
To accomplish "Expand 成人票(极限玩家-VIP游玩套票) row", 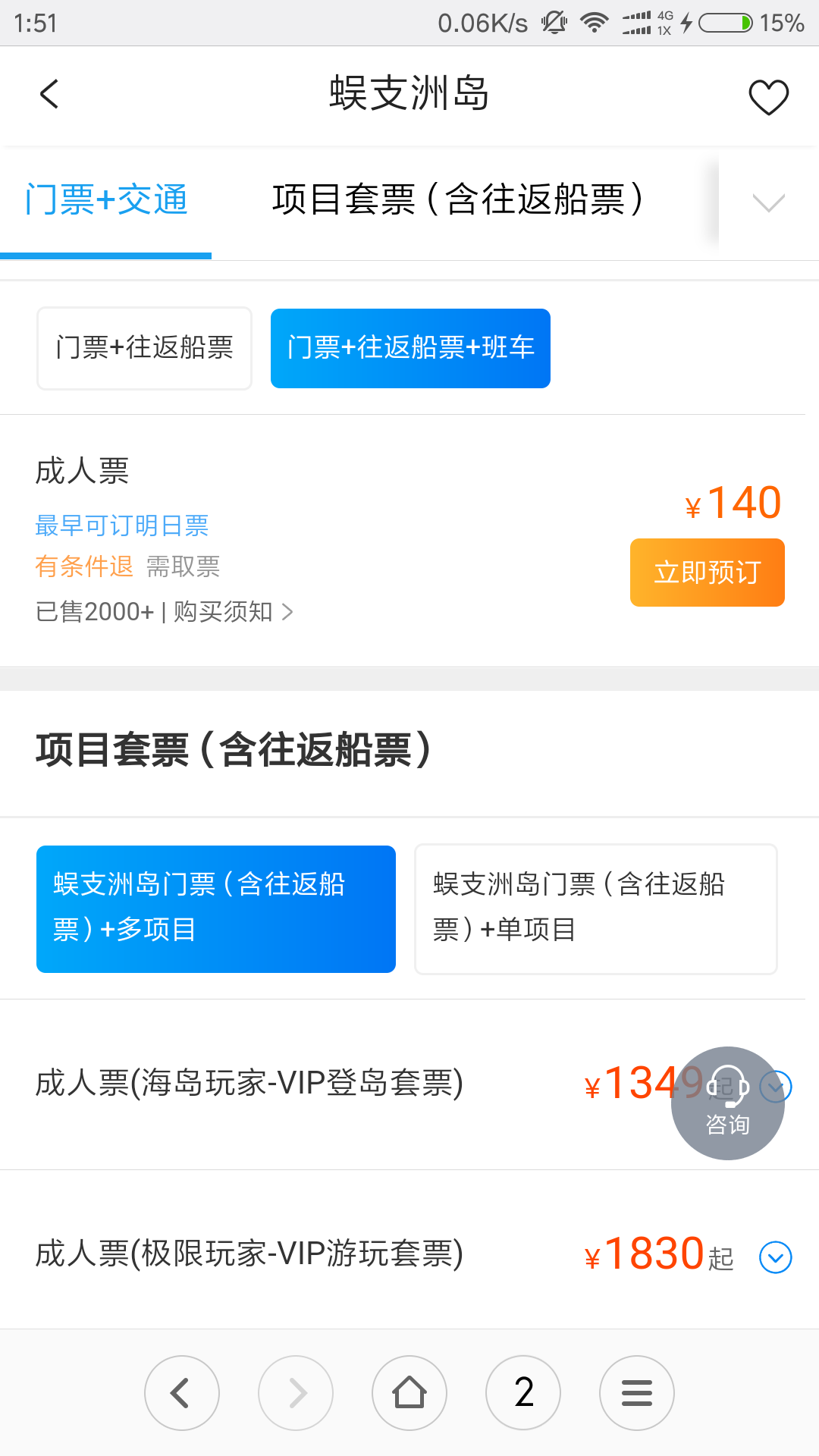I will tap(776, 1257).
